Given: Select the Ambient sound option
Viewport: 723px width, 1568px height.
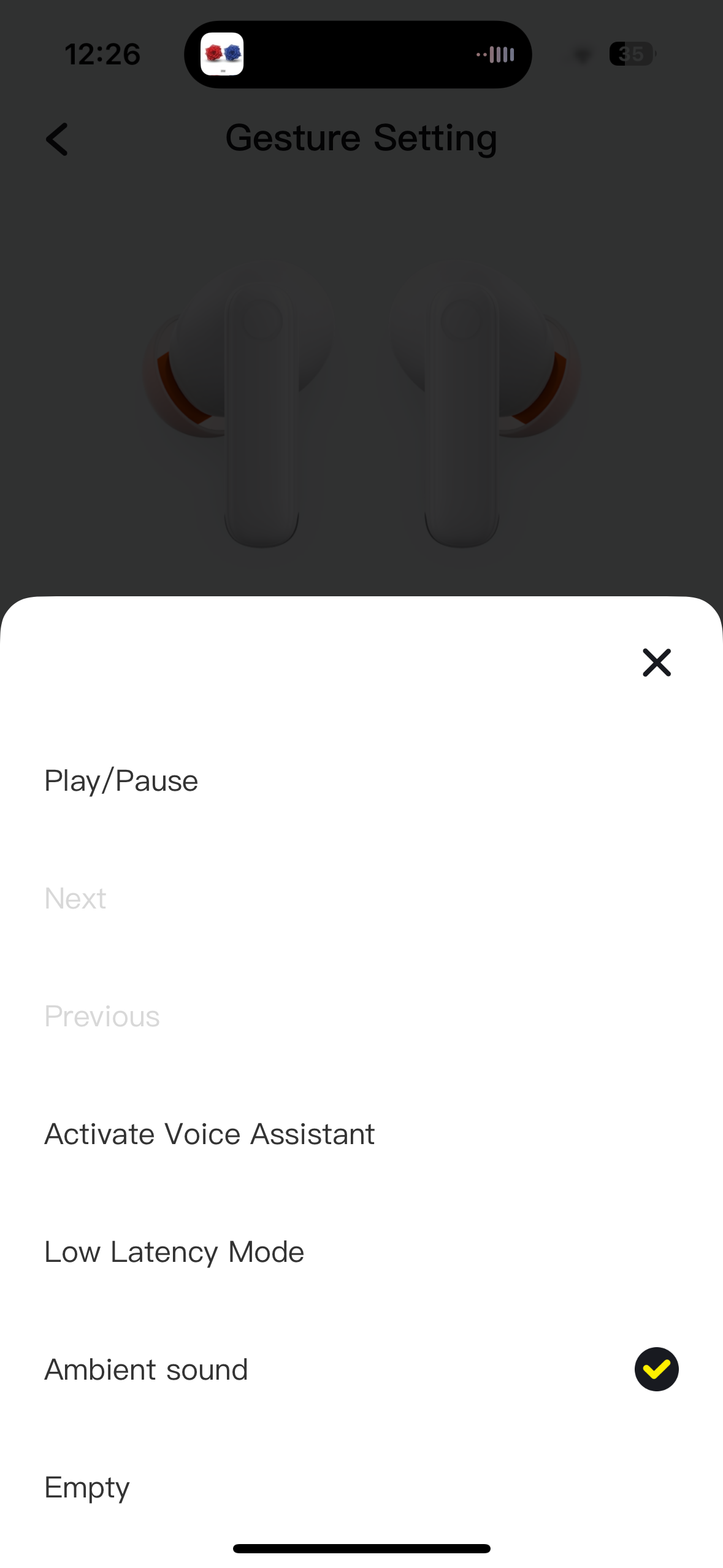Looking at the screenshot, I should coord(146,1369).
